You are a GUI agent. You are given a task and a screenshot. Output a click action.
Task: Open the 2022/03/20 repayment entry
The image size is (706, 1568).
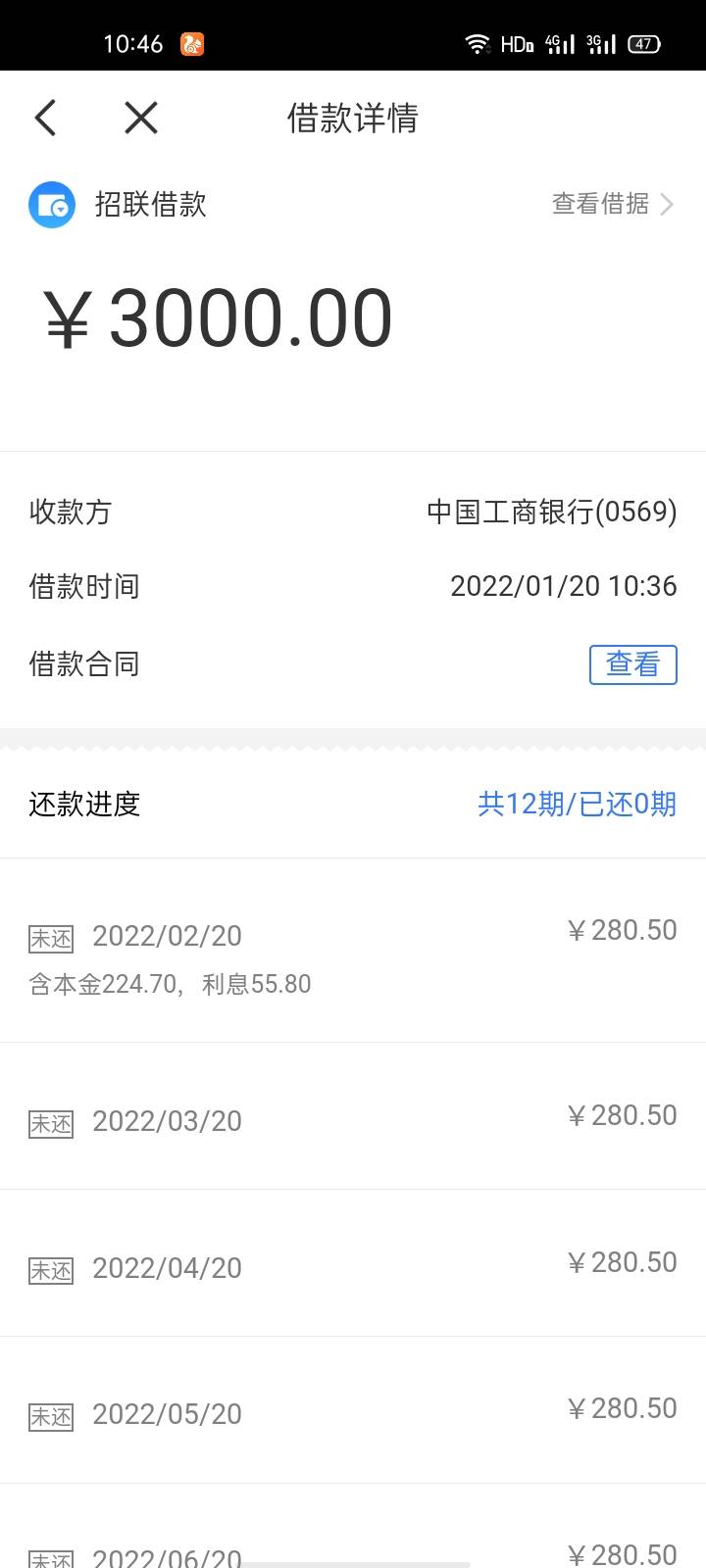353,1116
